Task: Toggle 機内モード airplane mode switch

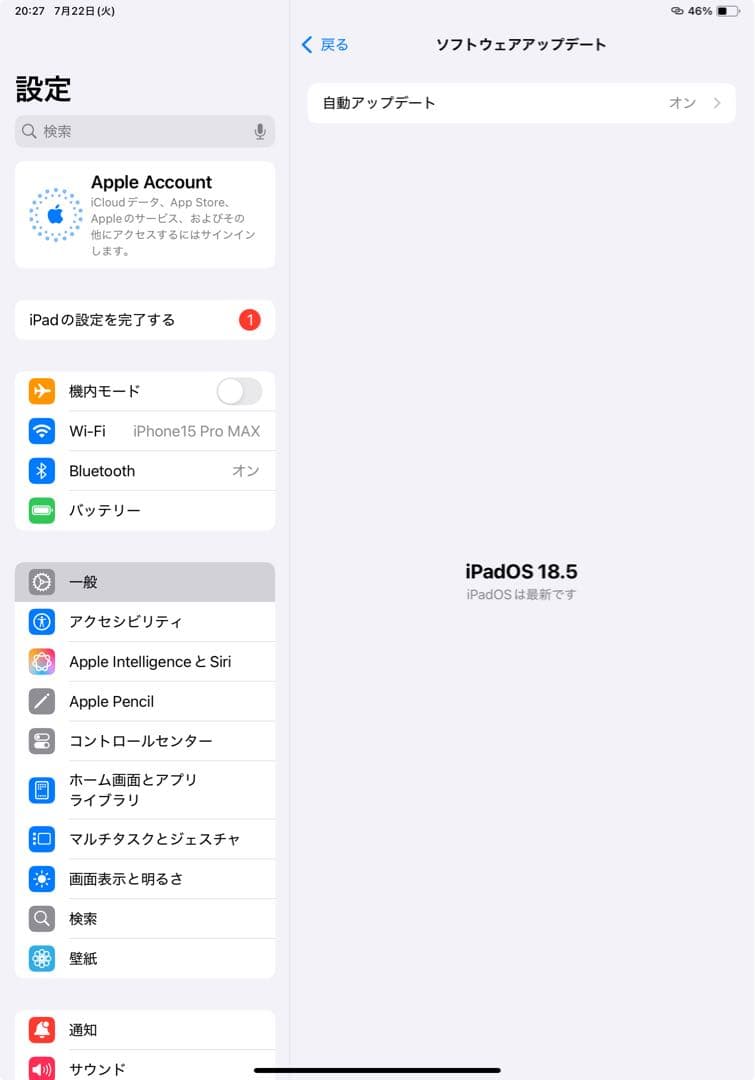Action: (x=238, y=391)
